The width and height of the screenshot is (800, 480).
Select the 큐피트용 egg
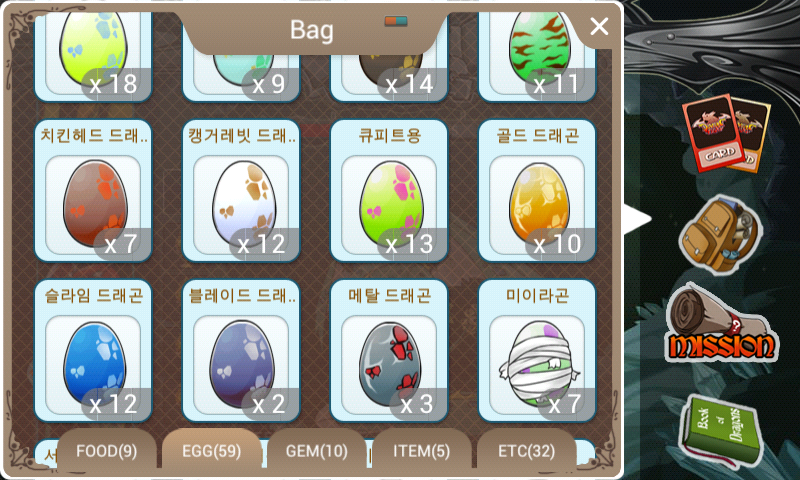click(x=389, y=192)
